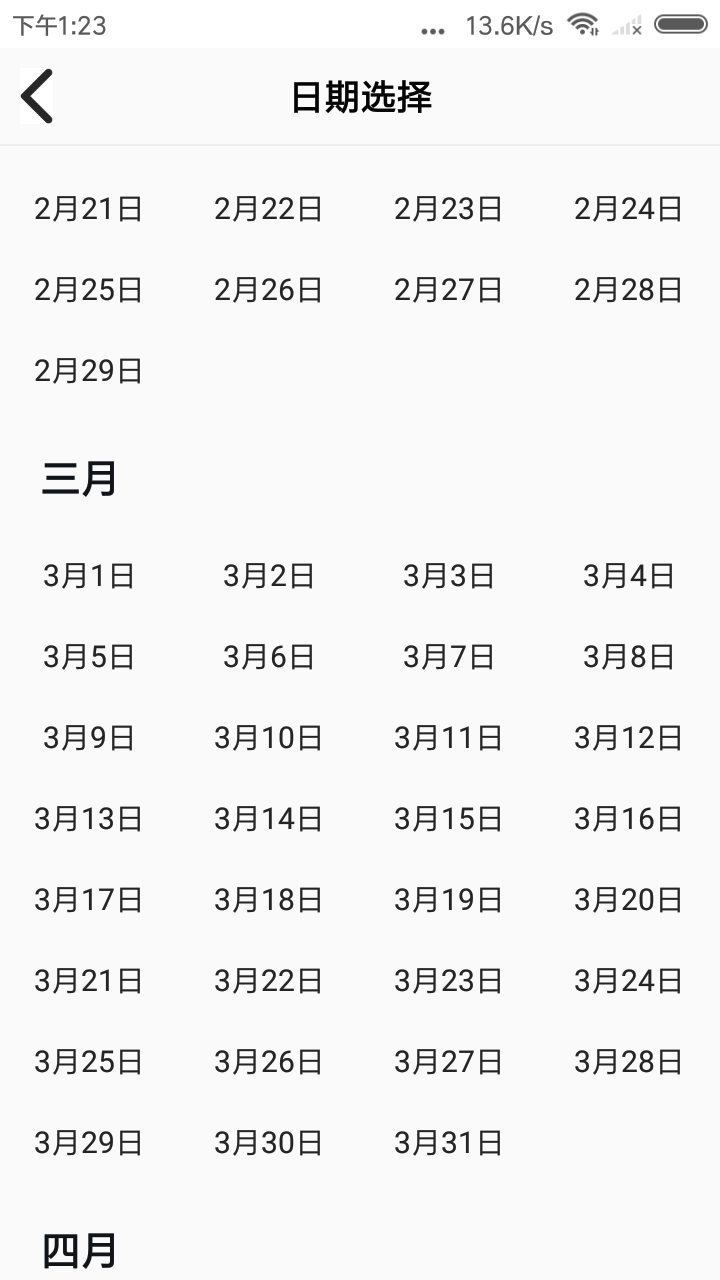The width and height of the screenshot is (720, 1280).
Task: Choose 3月1日 from the list
Action: 88,576
